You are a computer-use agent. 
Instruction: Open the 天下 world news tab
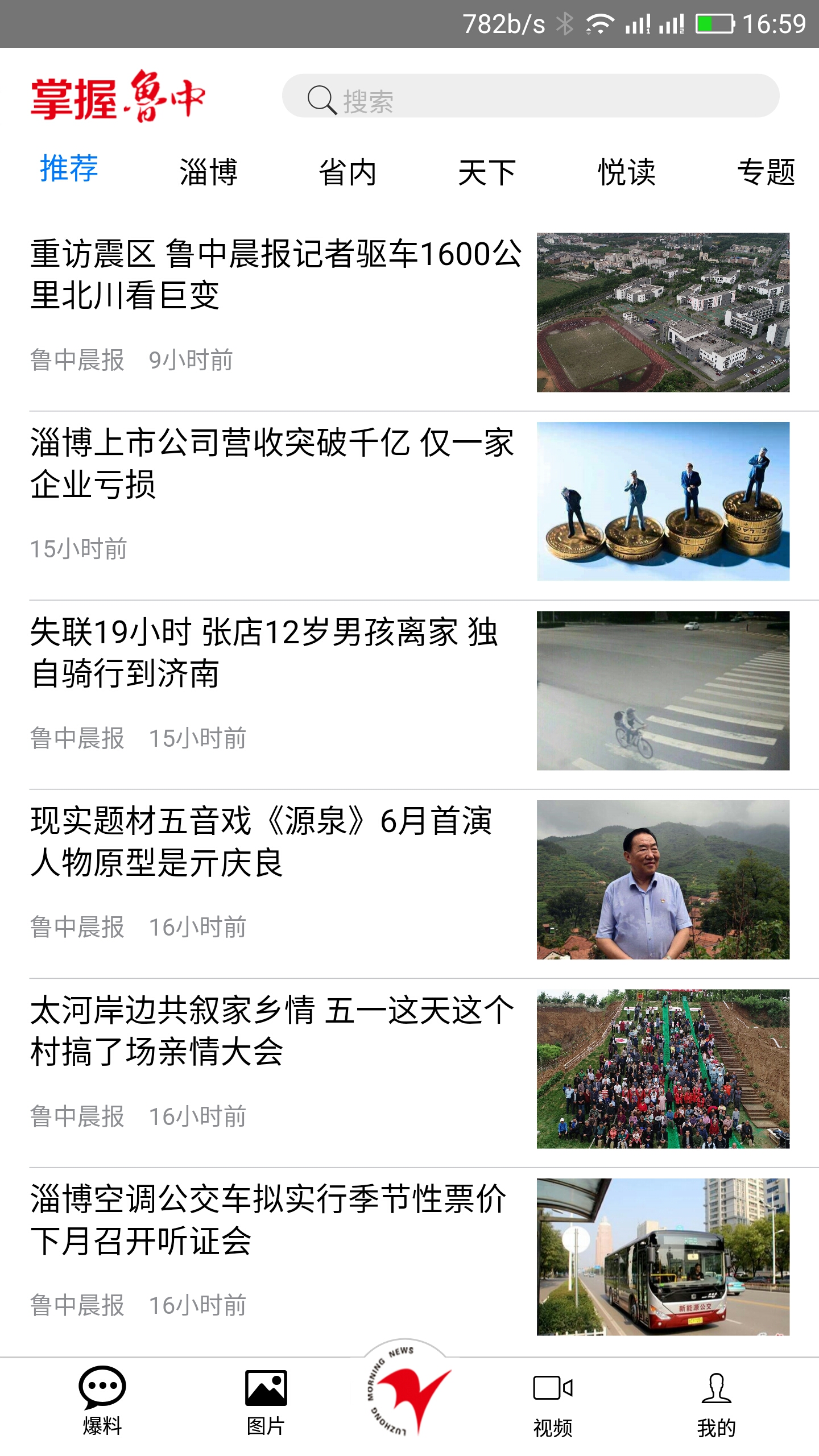tap(488, 173)
